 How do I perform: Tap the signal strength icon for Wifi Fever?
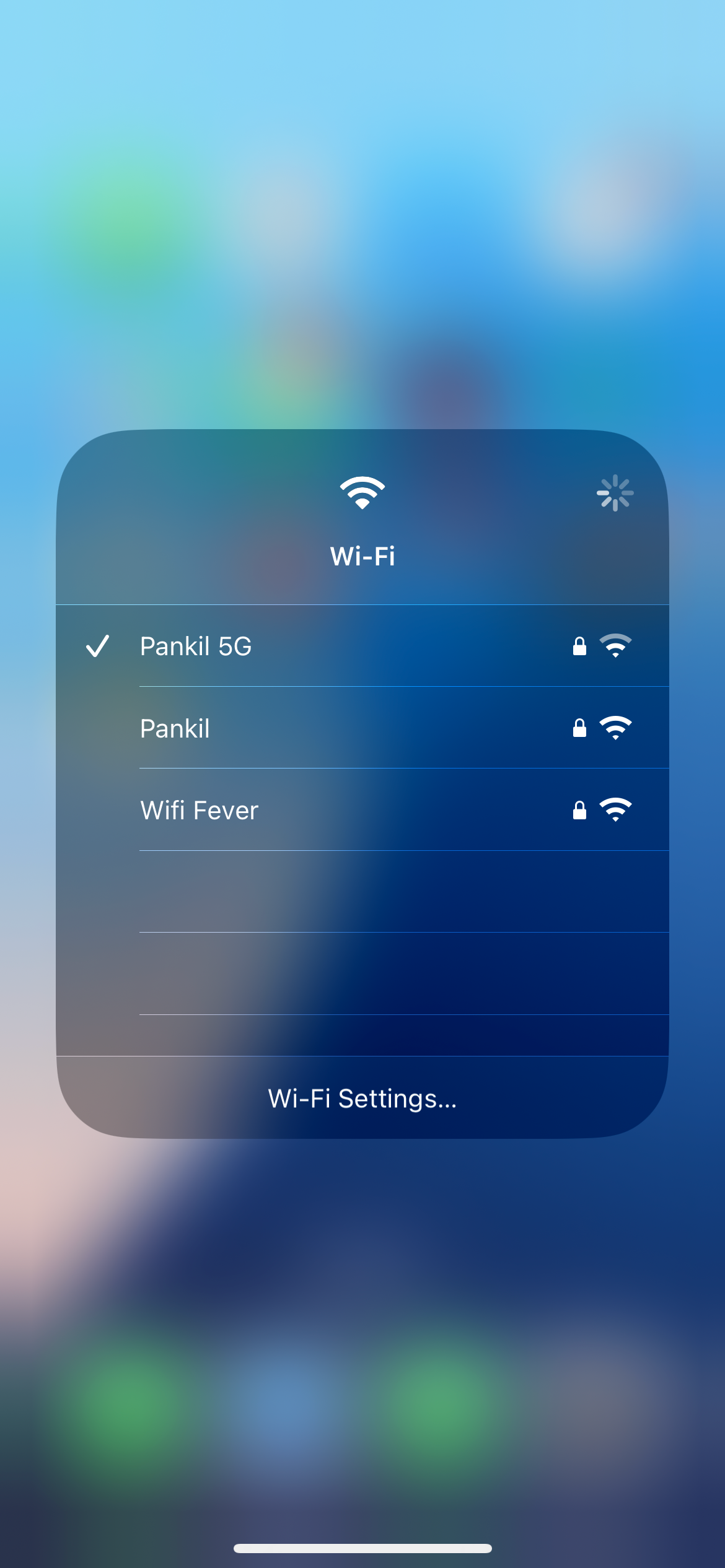(615, 809)
